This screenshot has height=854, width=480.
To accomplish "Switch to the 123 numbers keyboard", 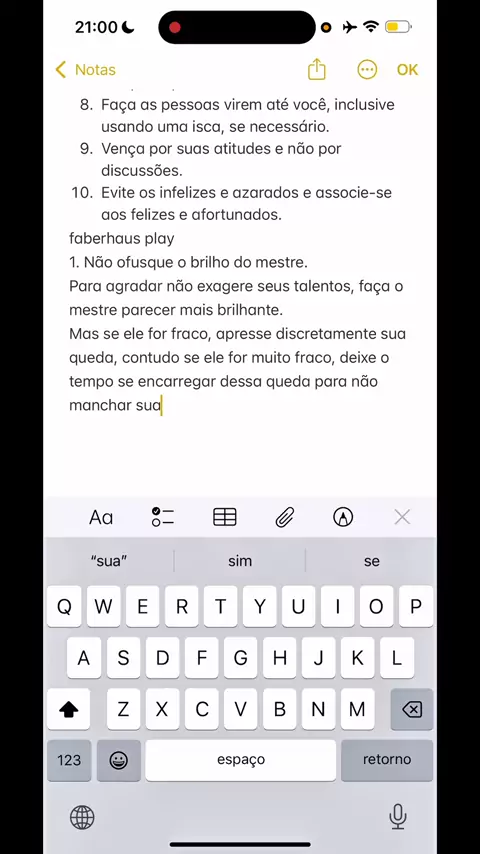I will (69, 760).
